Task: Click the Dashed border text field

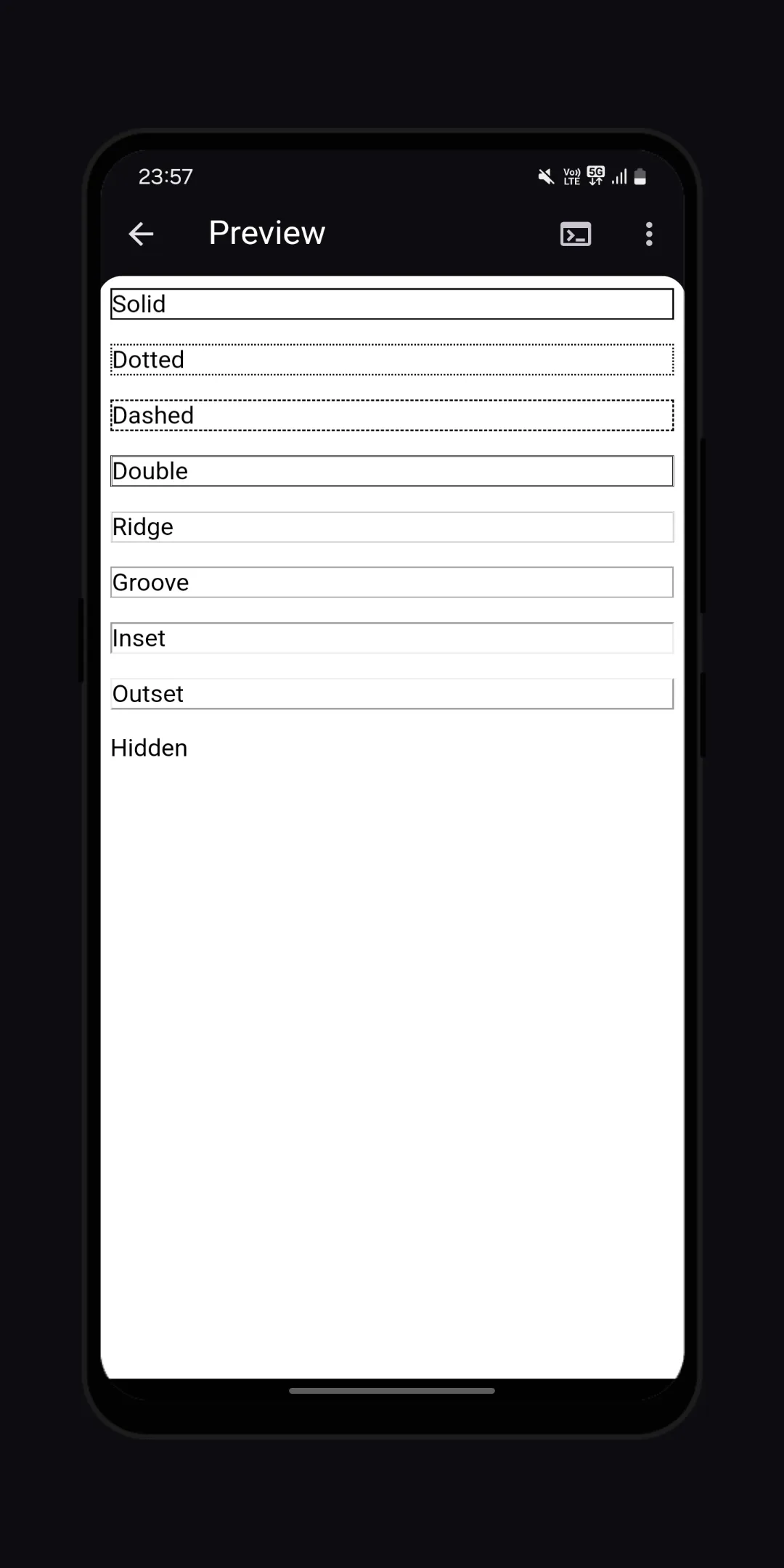Action: tap(392, 415)
